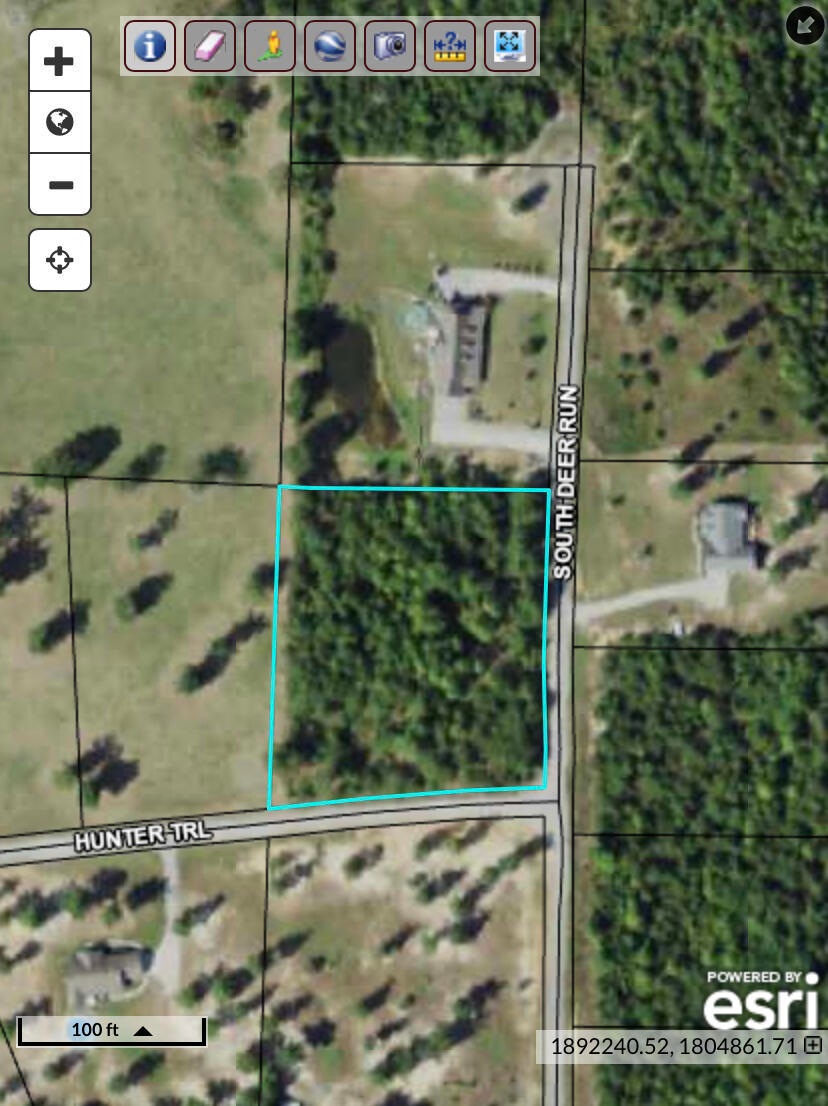
Task: Open Google Earth globe tool
Action: click(x=330, y=46)
